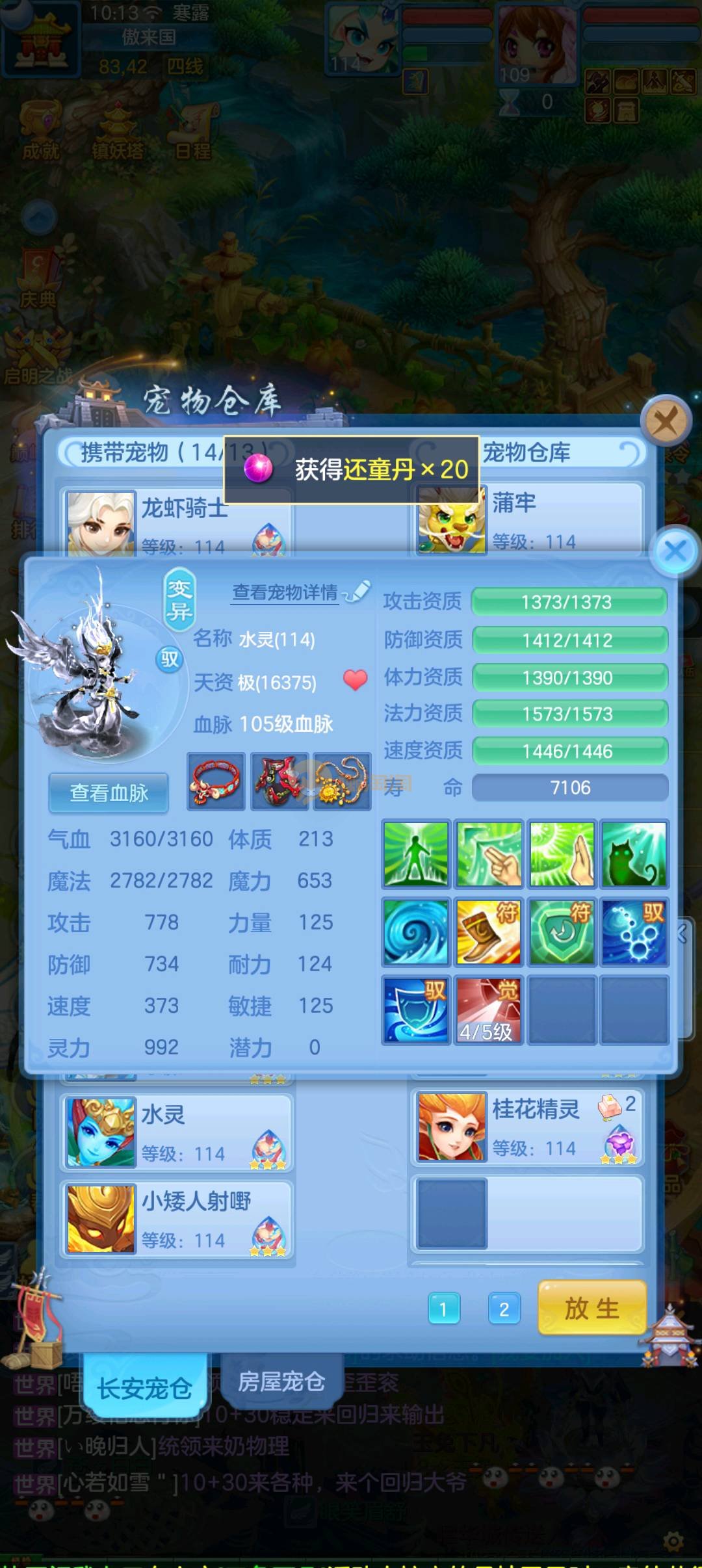View the 觉 4/5级 awakening skill

point(488,1010)
